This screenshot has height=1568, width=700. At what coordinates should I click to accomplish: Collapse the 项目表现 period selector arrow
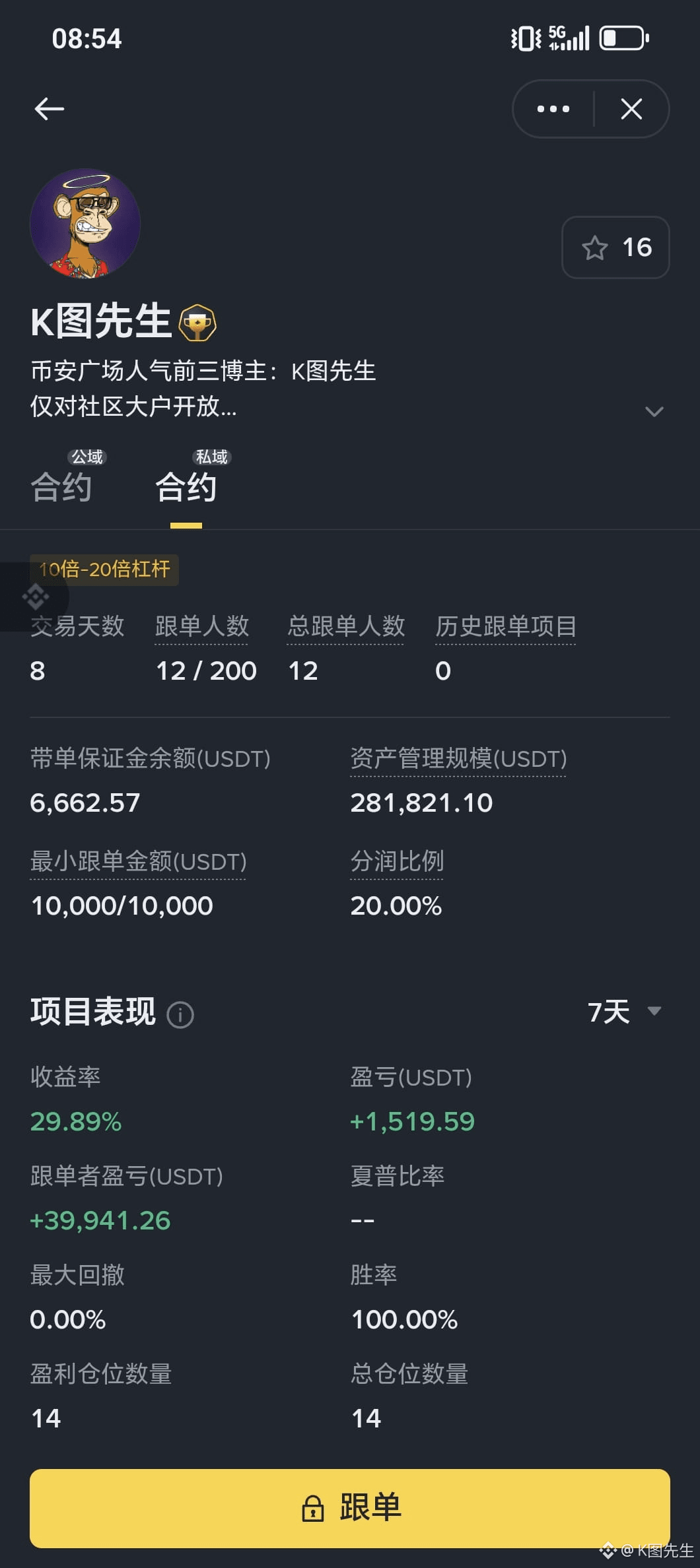(653, 1011)
